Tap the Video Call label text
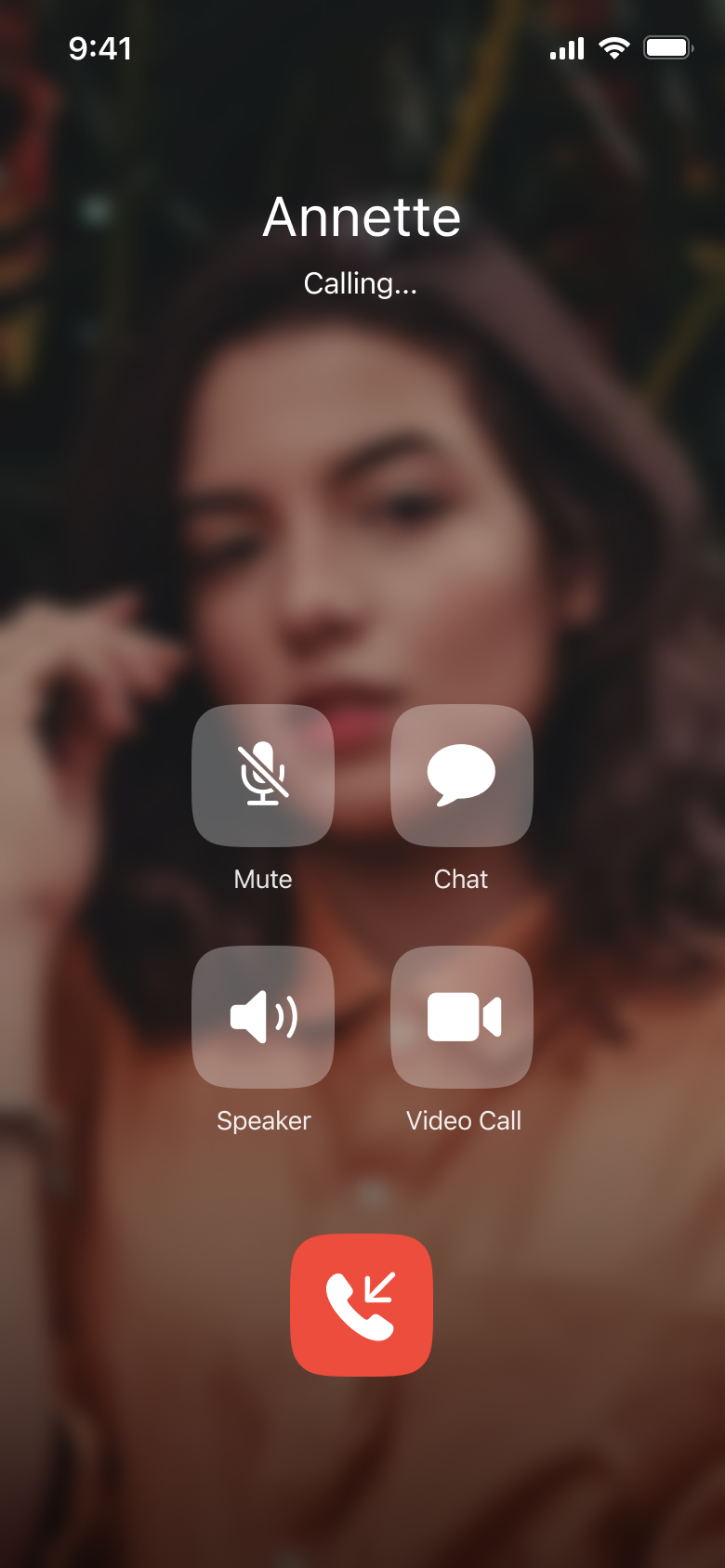This screenshot has height=1568, width=725. coord(462,1120)
